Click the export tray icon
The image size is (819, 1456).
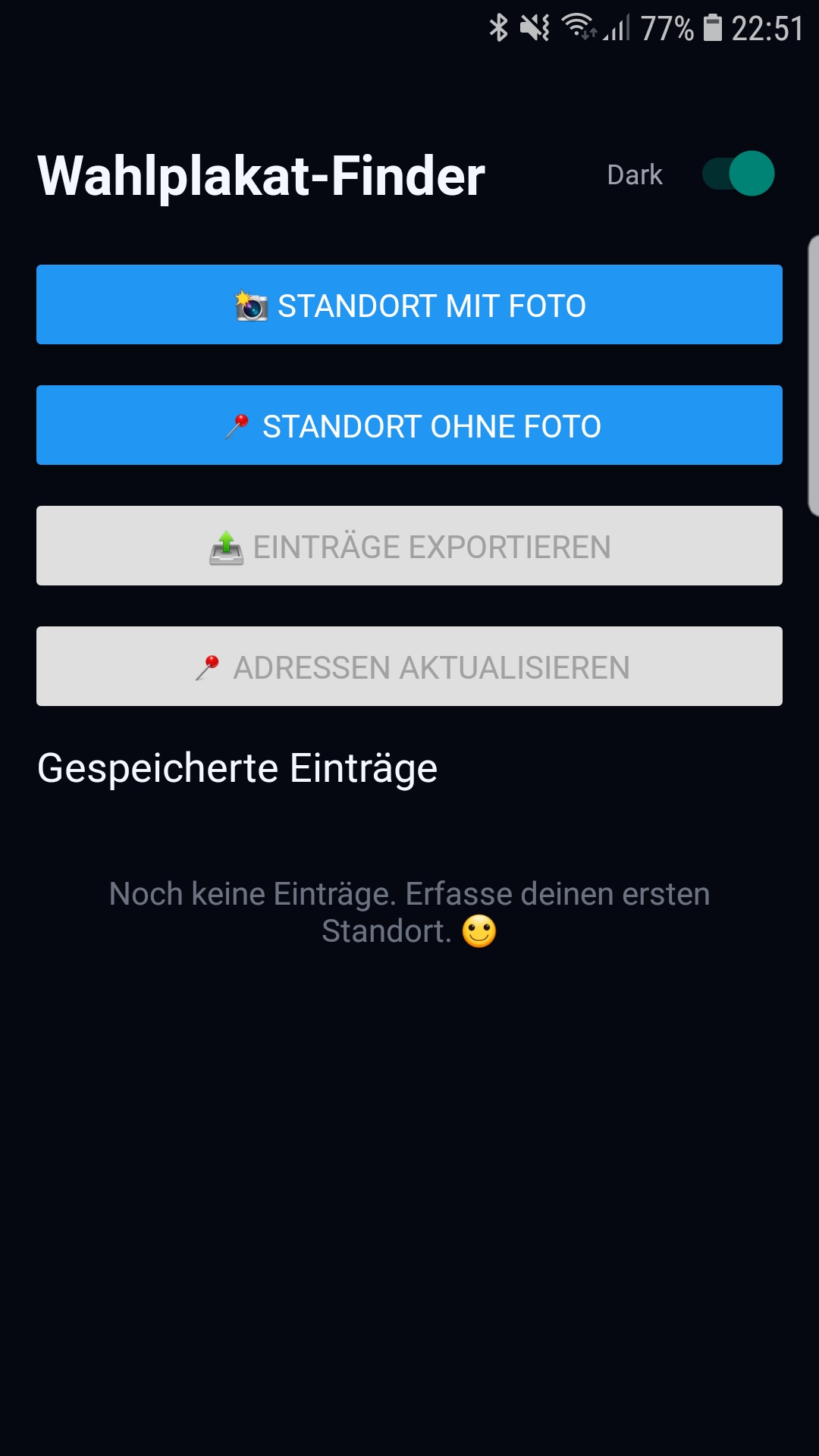(x=226, y=545)
